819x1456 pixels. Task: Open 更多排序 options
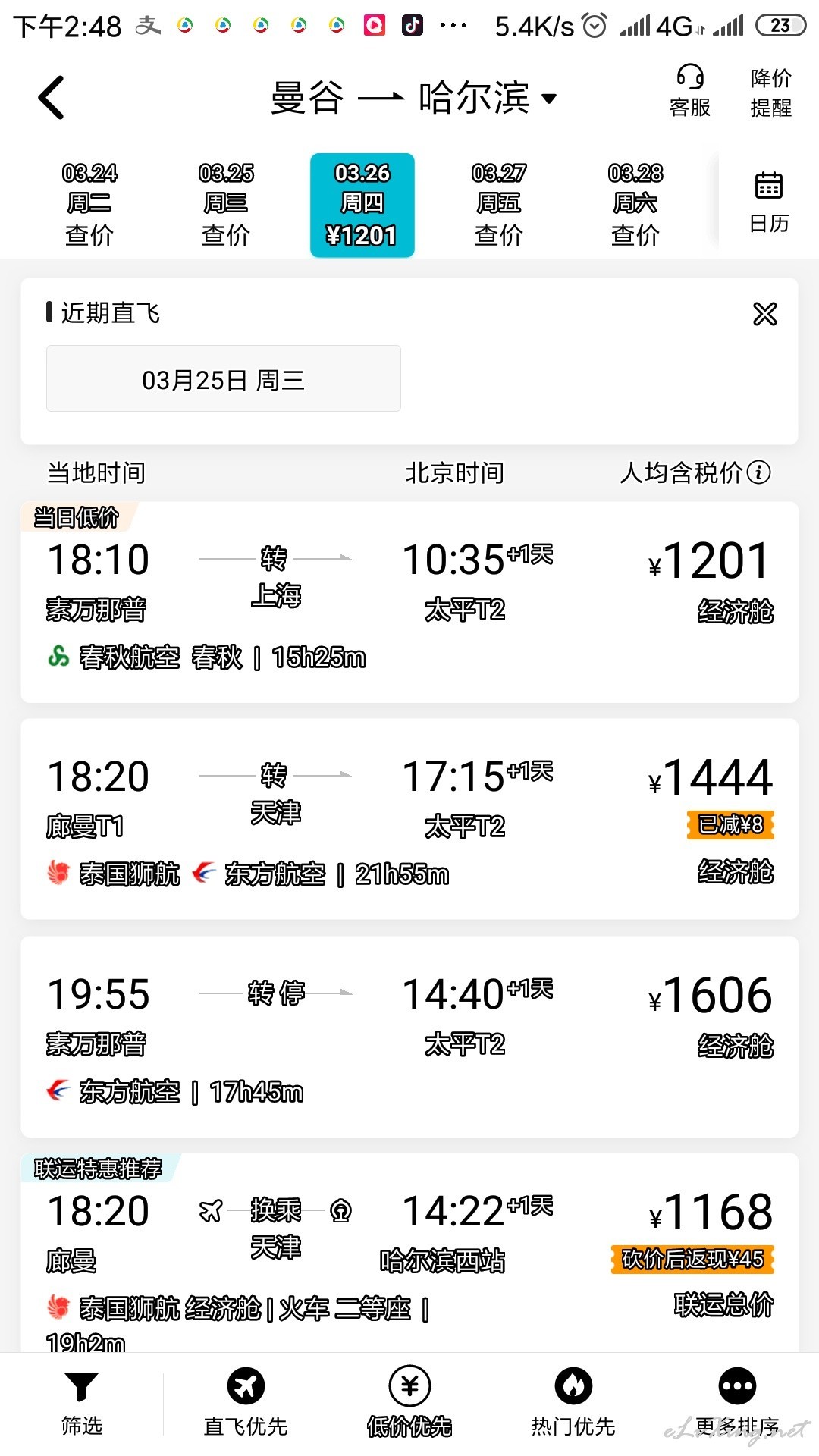click(737, 1404)
